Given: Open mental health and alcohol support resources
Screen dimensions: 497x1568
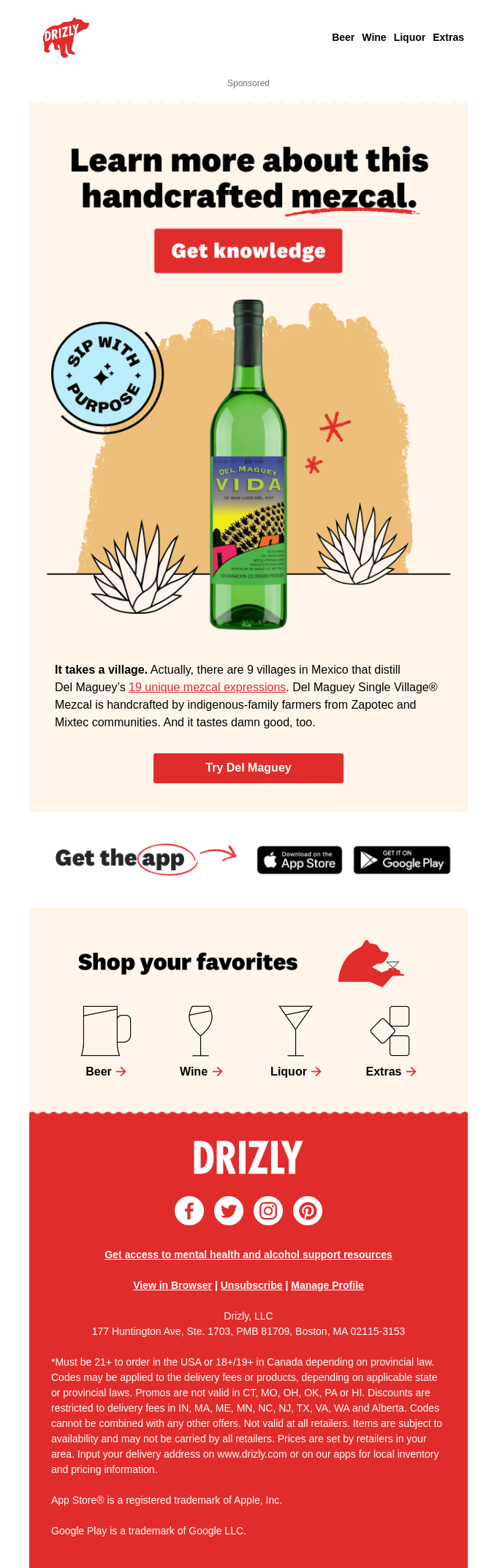Looking at the screenshot, I should 248,1255.
